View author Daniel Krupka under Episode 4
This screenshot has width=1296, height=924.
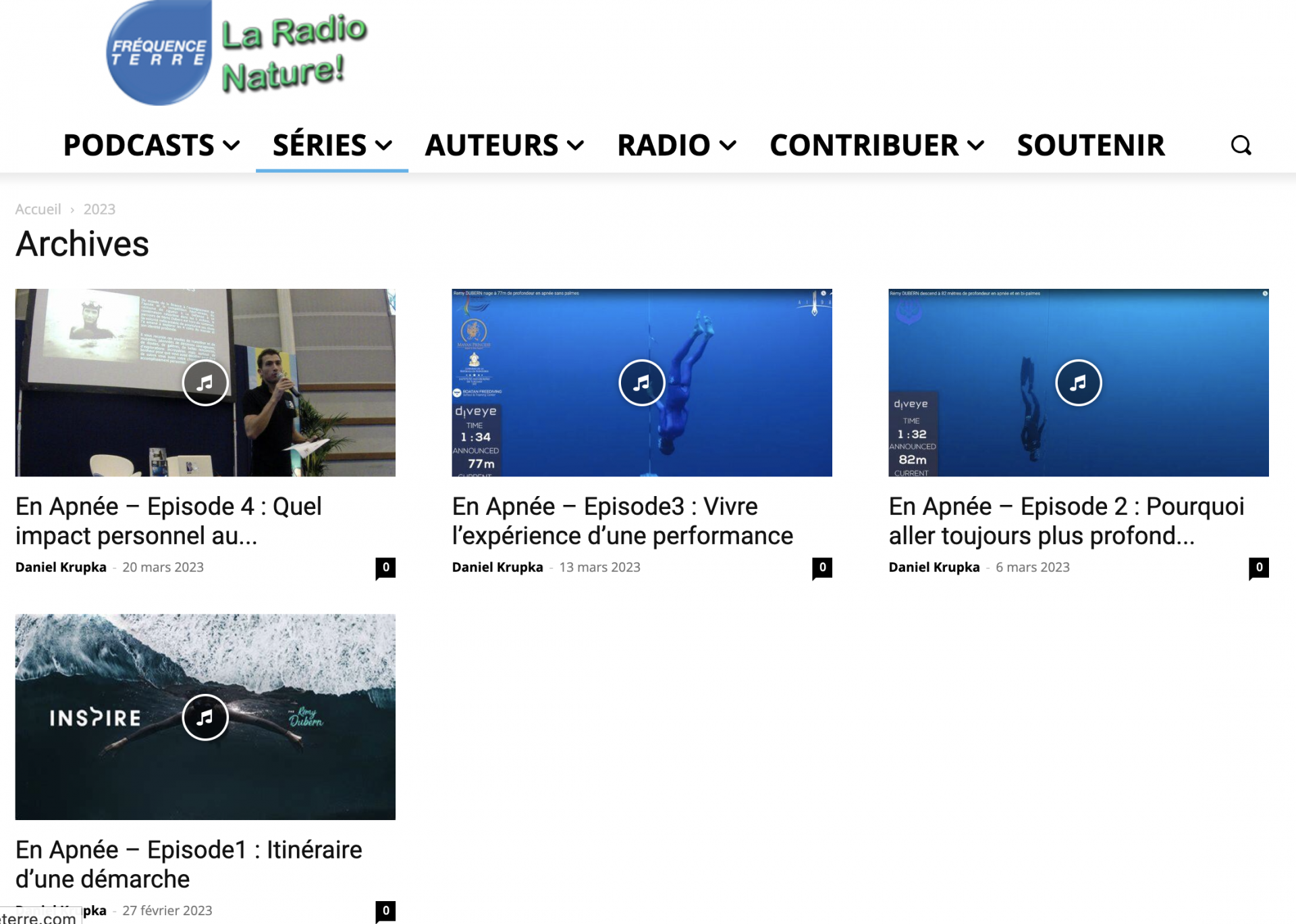click(x=61, y=567)
